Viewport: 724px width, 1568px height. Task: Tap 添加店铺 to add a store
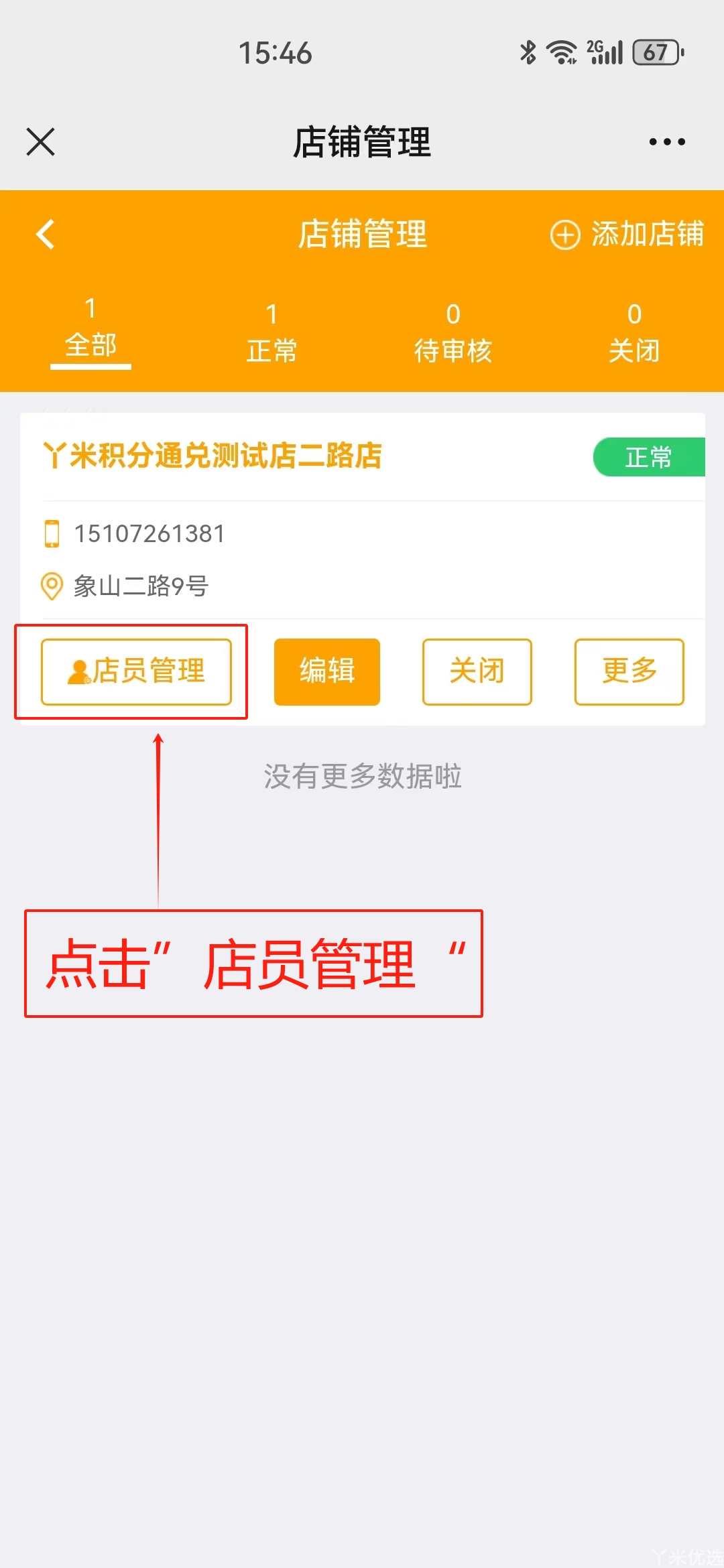pos(627,235)
